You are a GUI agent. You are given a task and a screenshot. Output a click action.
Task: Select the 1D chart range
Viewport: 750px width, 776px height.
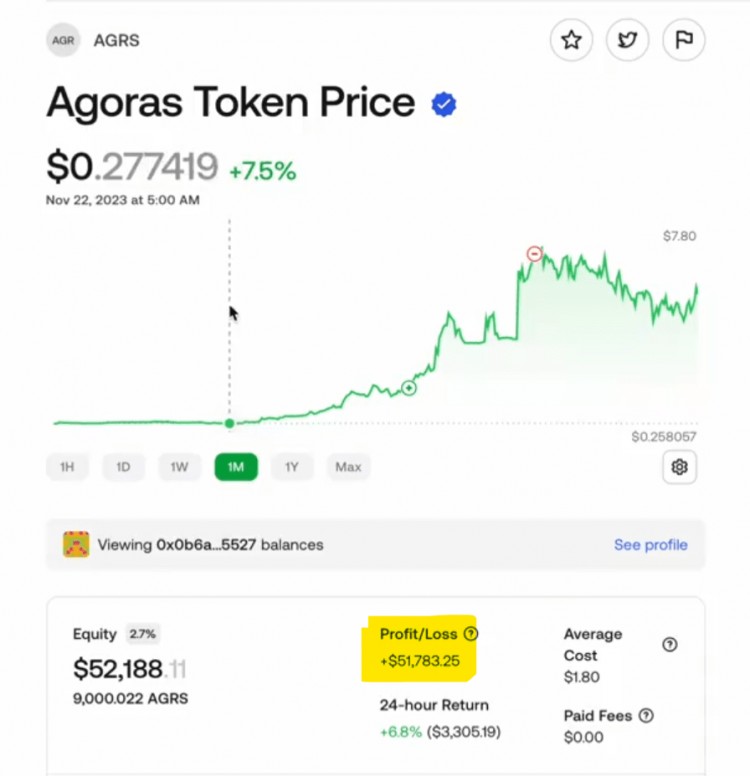pos(123,467)
